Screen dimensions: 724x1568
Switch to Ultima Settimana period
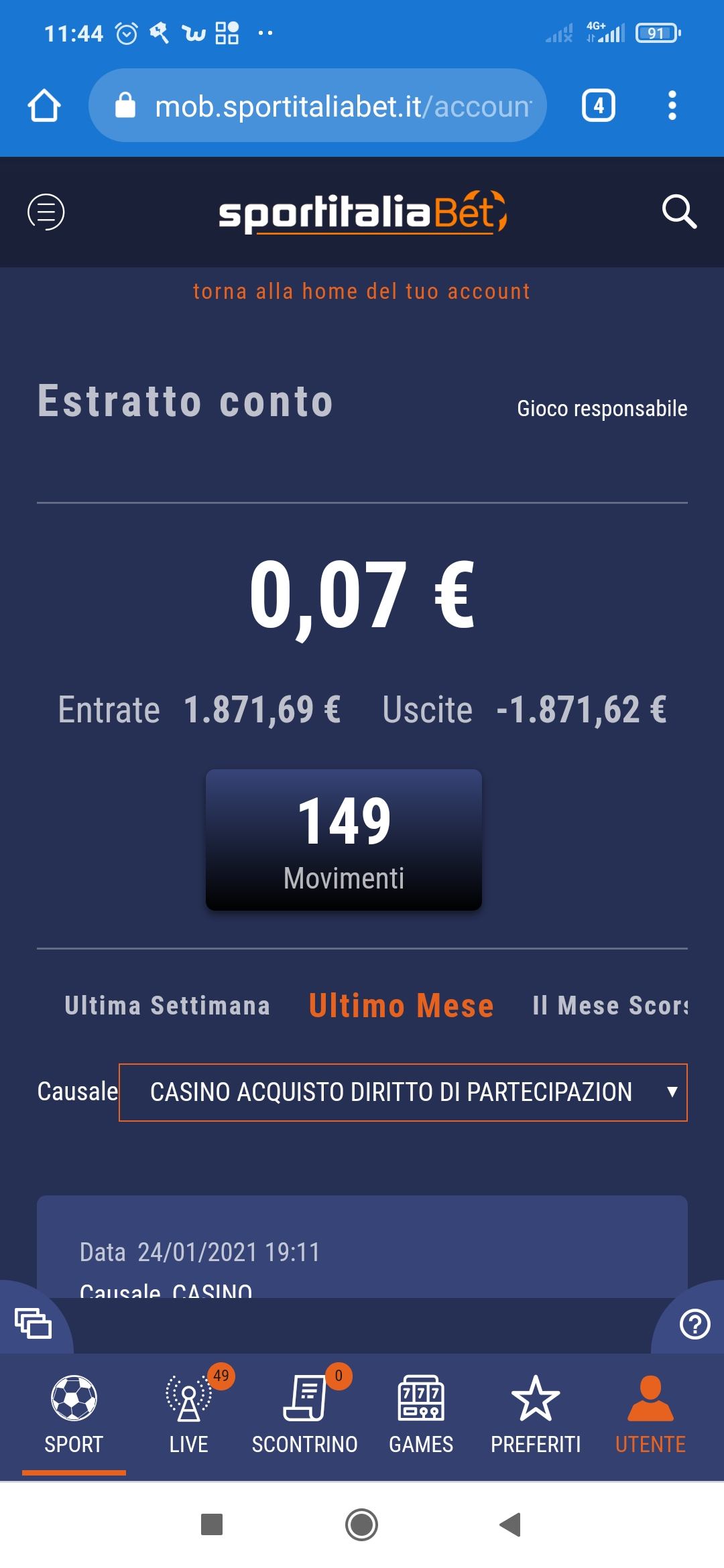[168, 1006]
